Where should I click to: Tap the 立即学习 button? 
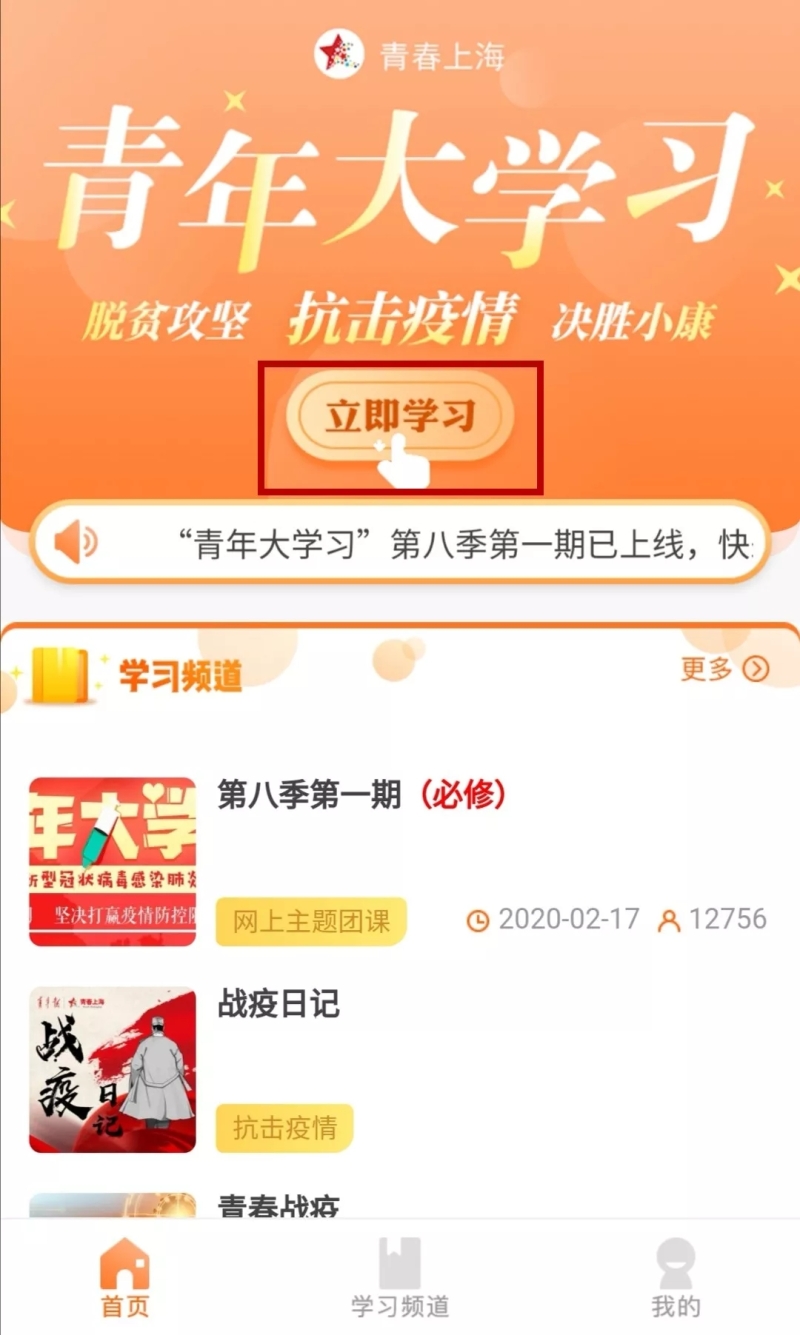coord(400,417)
